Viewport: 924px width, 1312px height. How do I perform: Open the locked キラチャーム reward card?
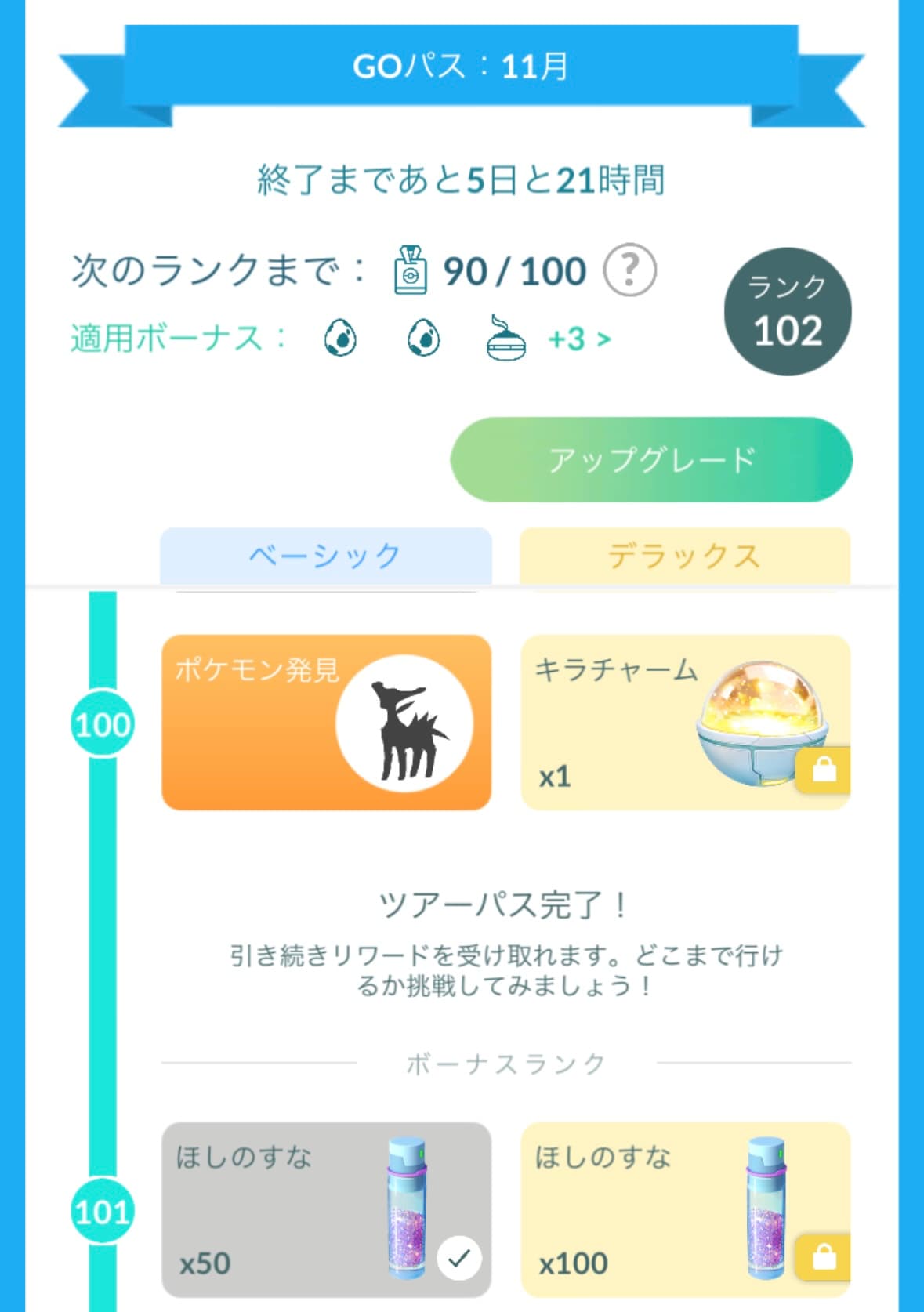(x=685, y=722)
